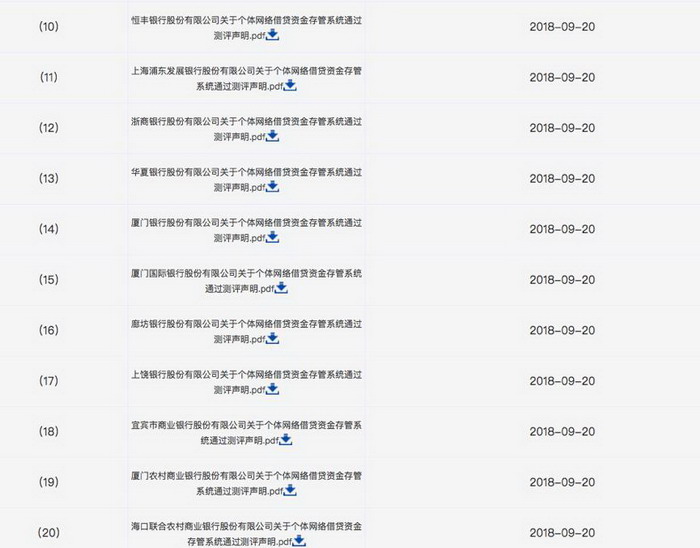
Task: Download the 厦门农村商业银行 statement PDF
Action: pos(291,491)
